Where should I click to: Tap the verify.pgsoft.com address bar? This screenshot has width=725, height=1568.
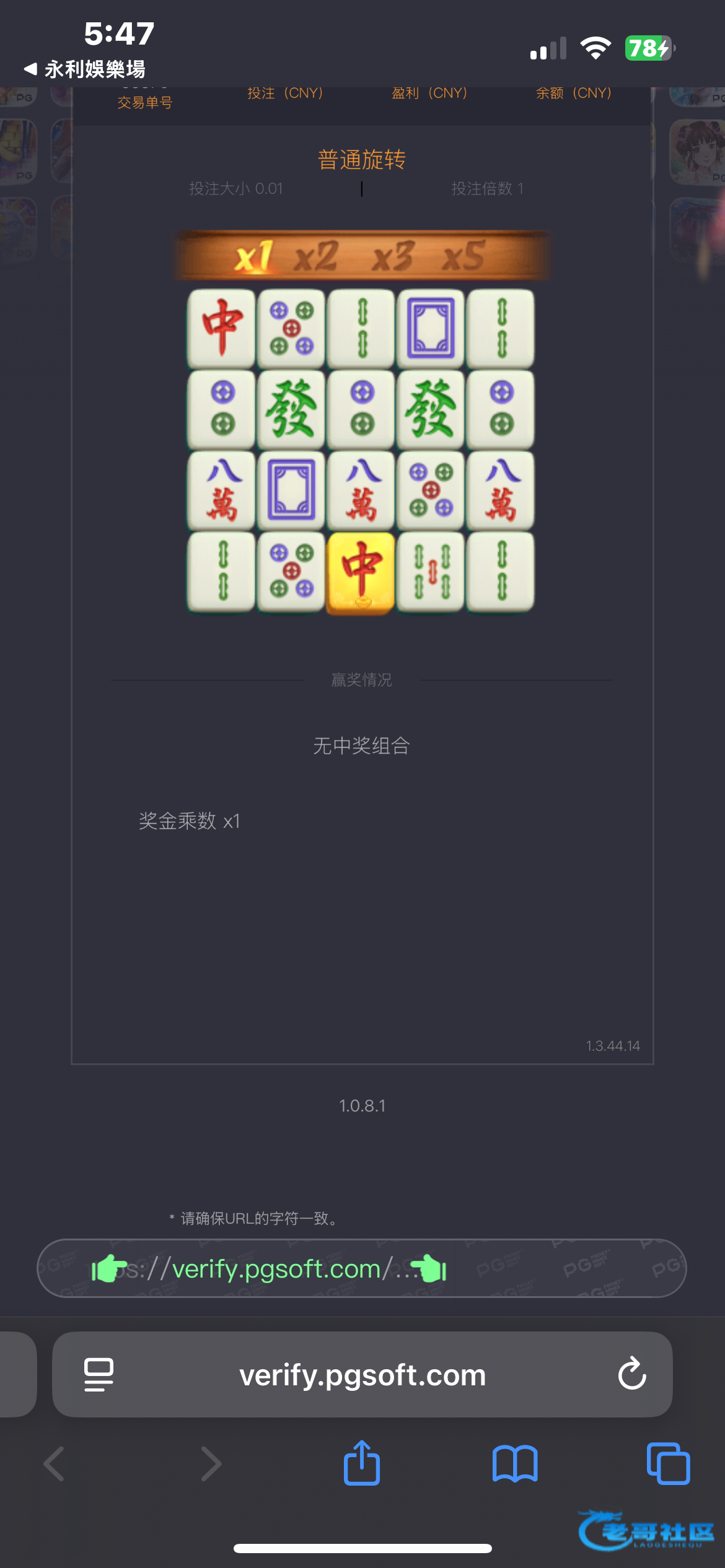(362, 1375)
